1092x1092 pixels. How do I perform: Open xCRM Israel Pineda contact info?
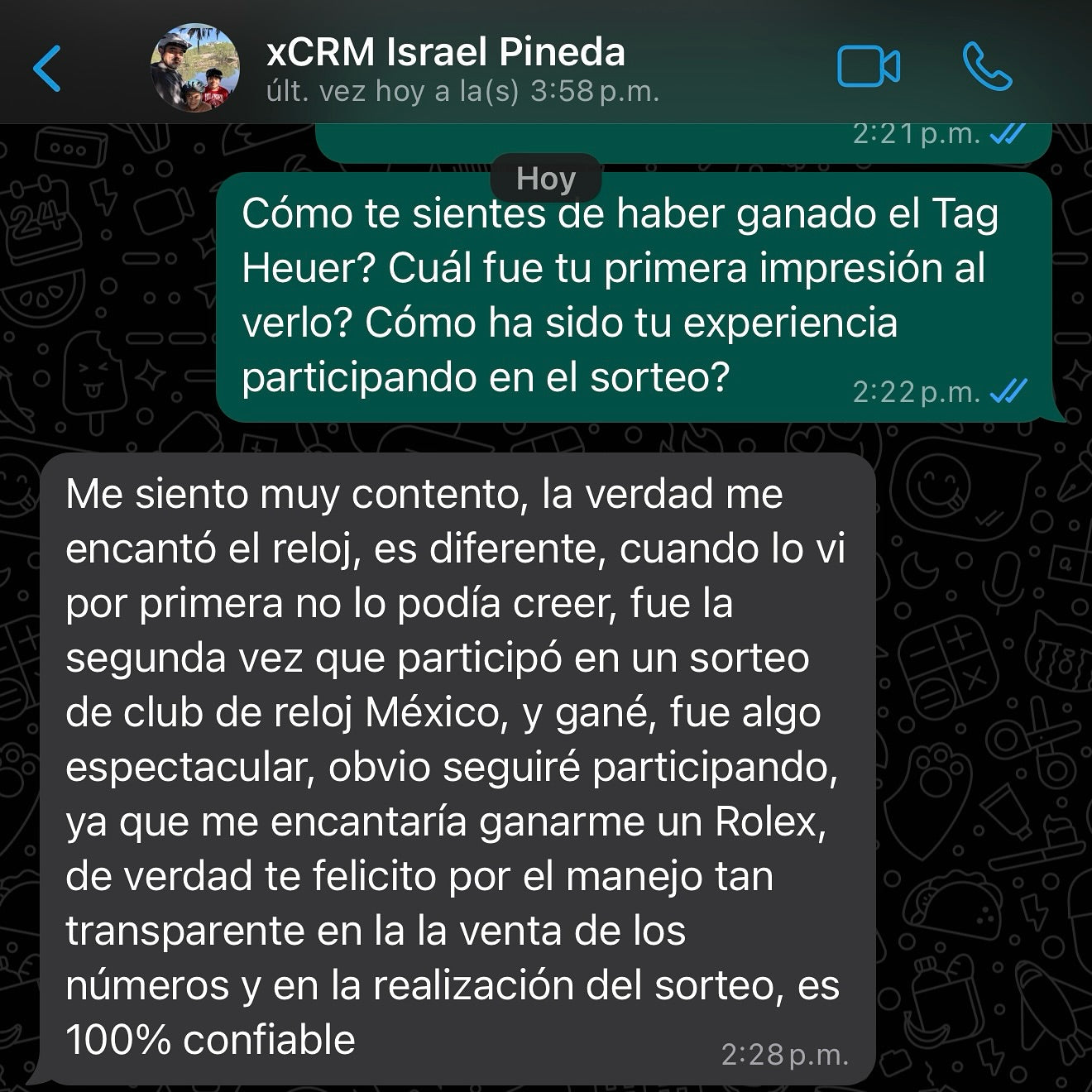[x=445, y=54]
